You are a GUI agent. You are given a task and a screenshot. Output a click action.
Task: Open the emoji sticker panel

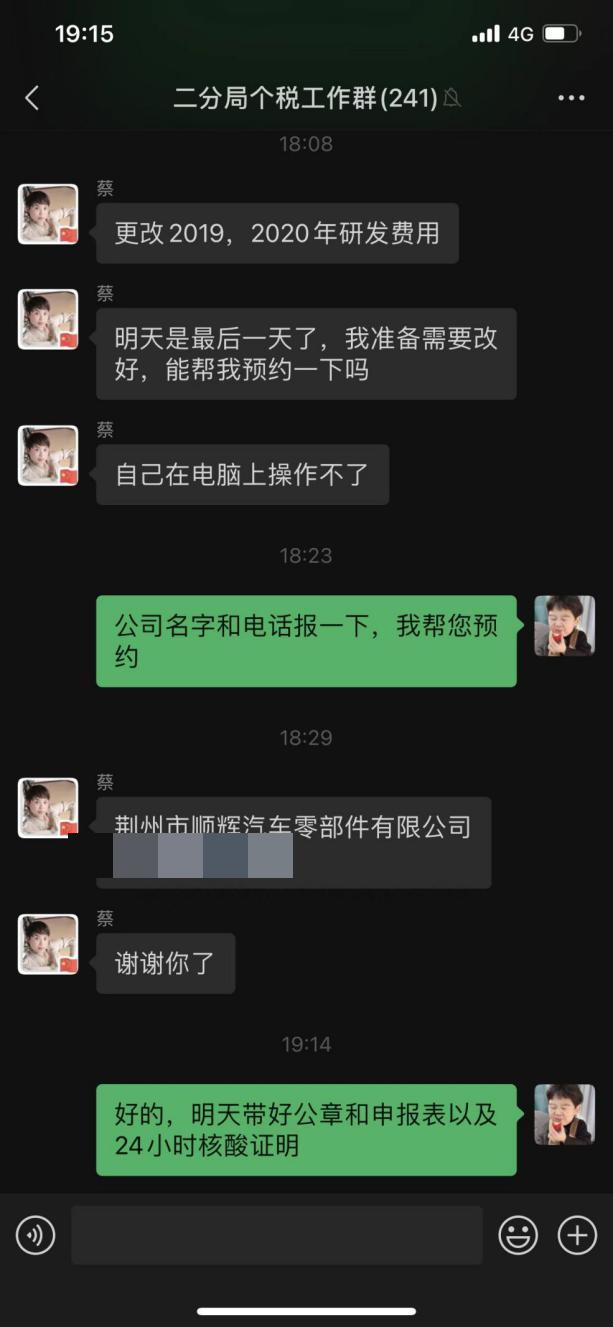[x=518, y=1236]
